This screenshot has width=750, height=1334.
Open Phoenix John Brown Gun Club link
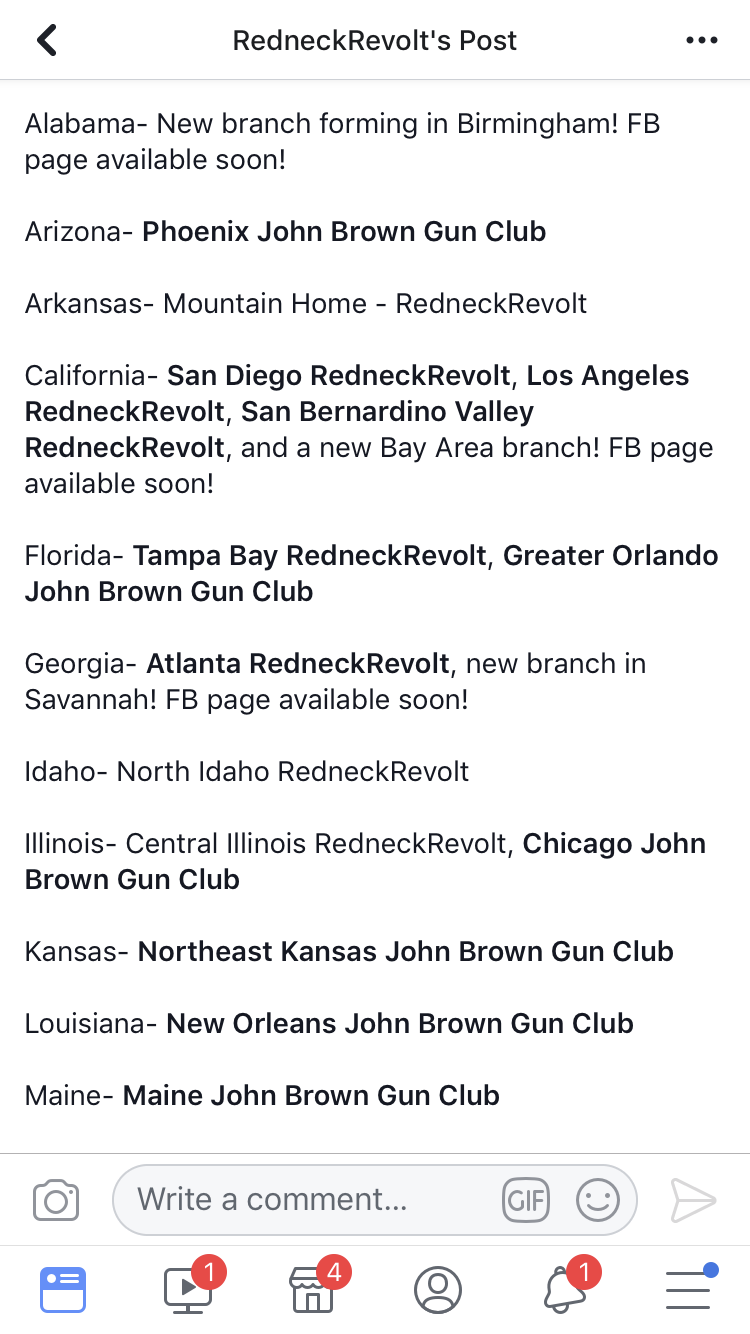[344, 232]
